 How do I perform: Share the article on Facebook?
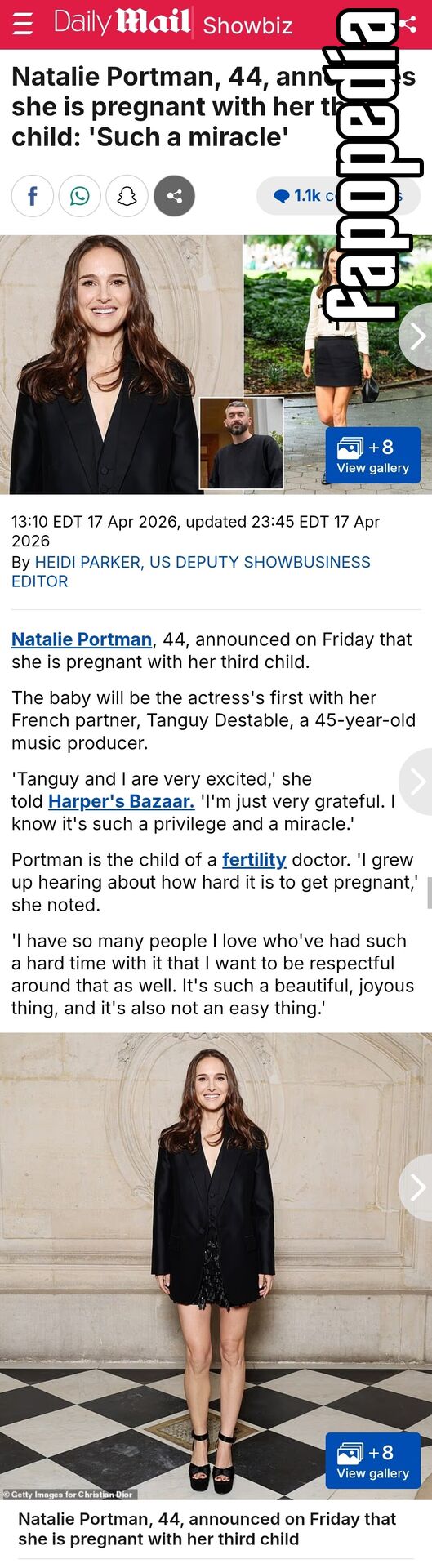(x=33, y=196)
